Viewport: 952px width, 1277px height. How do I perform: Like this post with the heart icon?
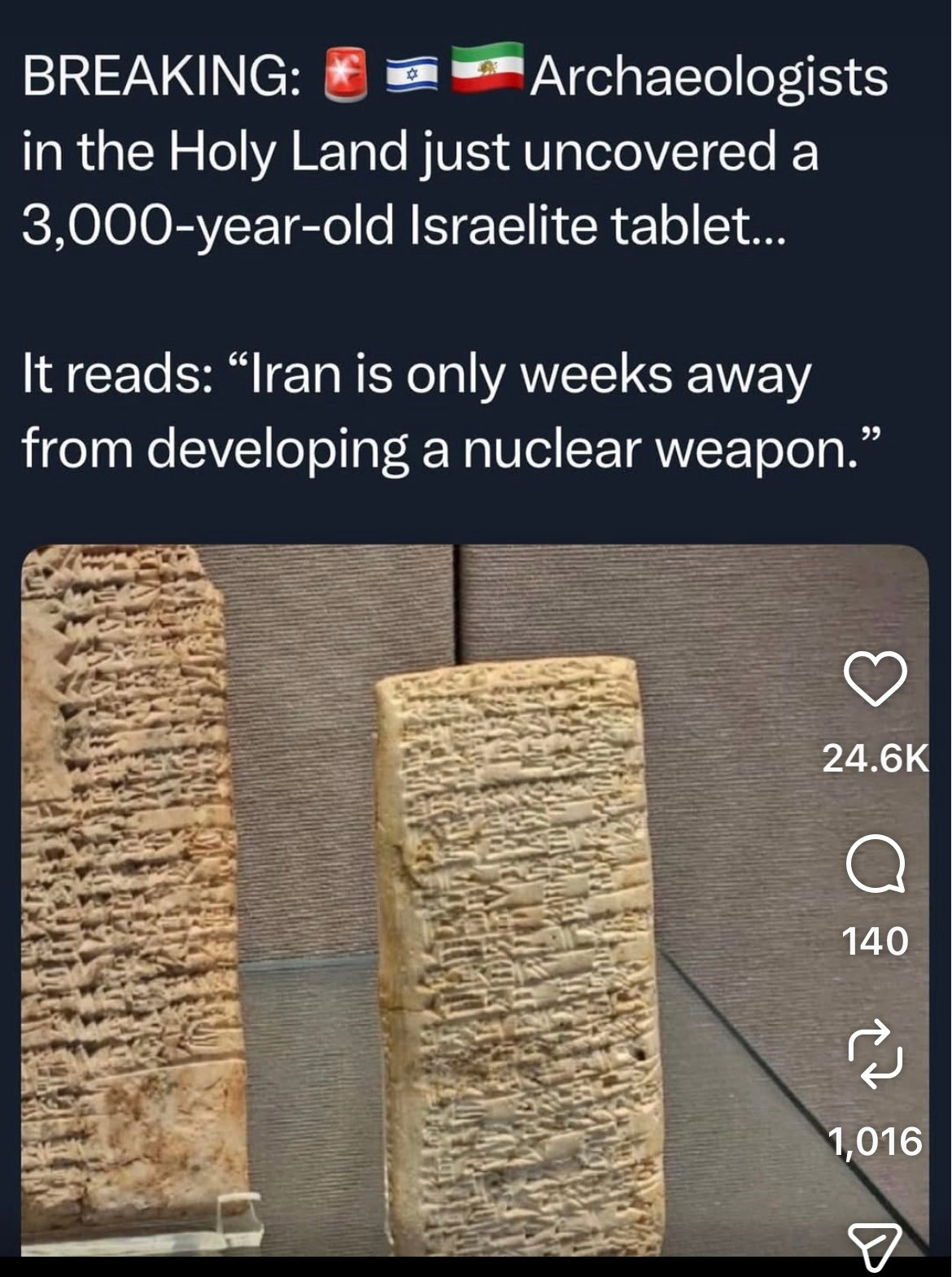875,678
